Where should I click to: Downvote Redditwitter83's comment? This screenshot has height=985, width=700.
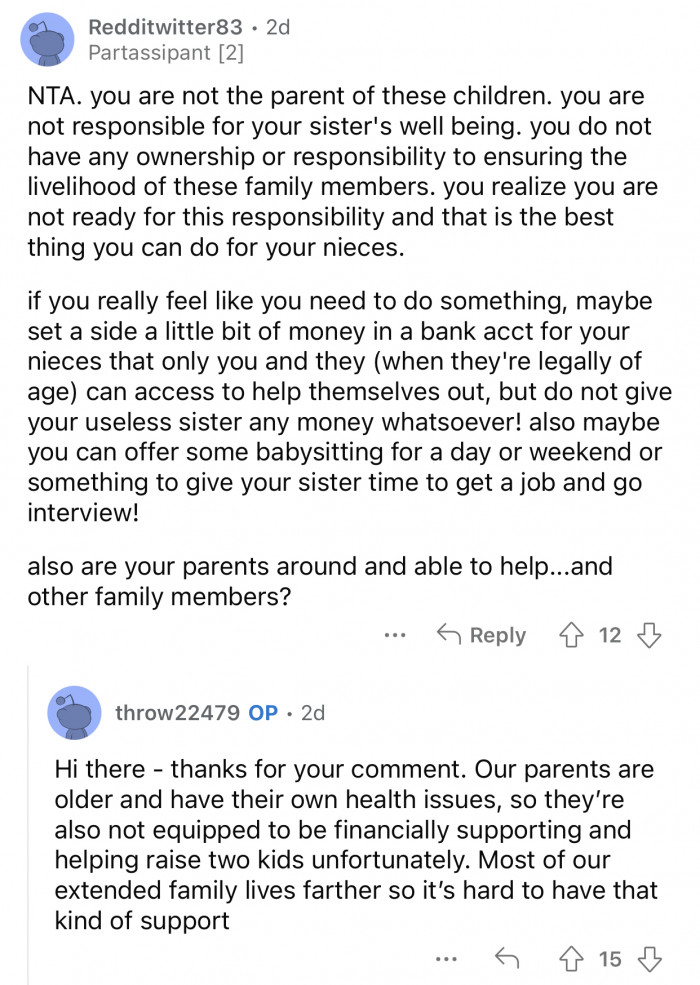(x=649, y=635)
